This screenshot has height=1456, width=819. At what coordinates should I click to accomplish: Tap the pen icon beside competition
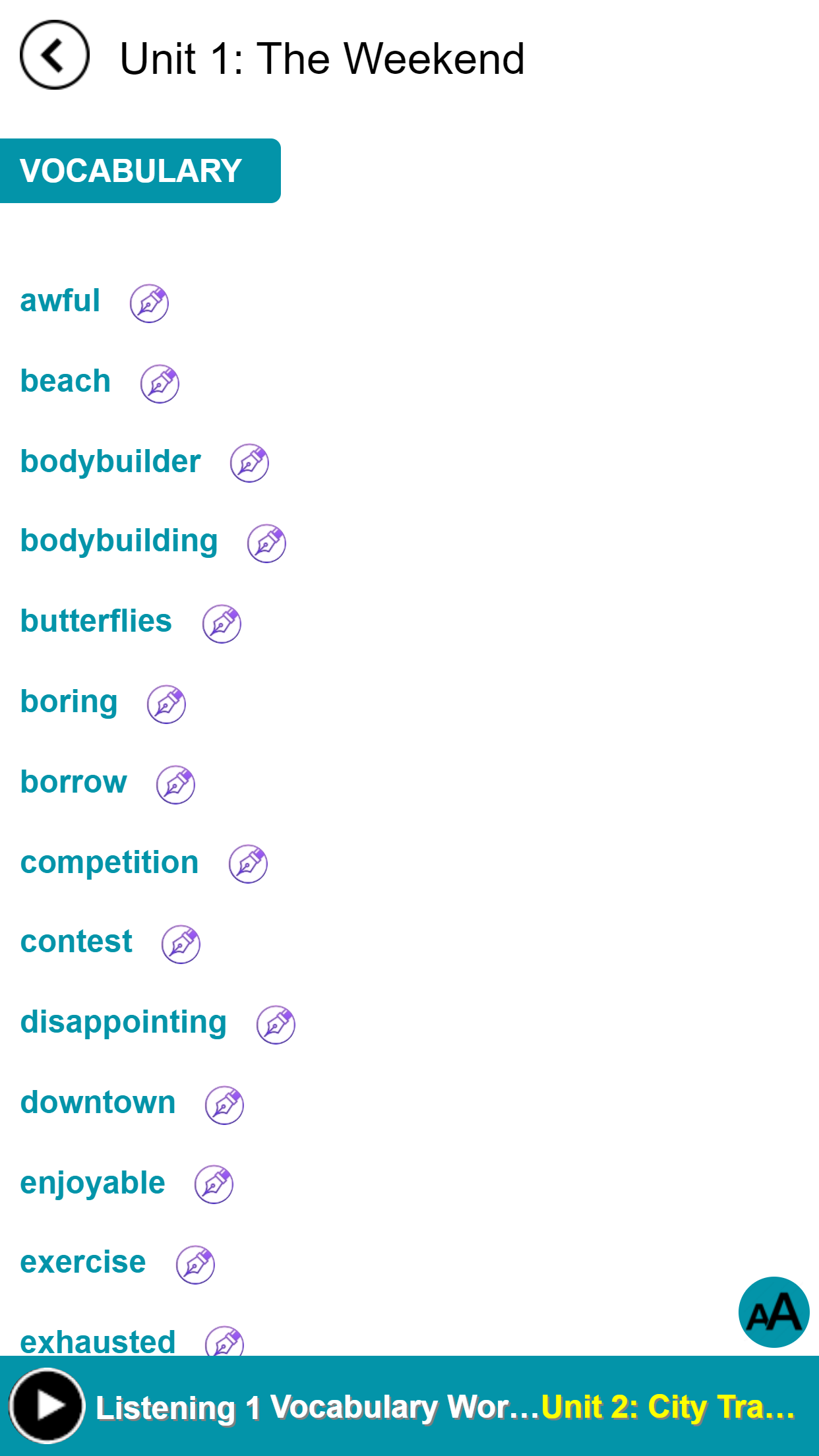click(x=248, y=864)
